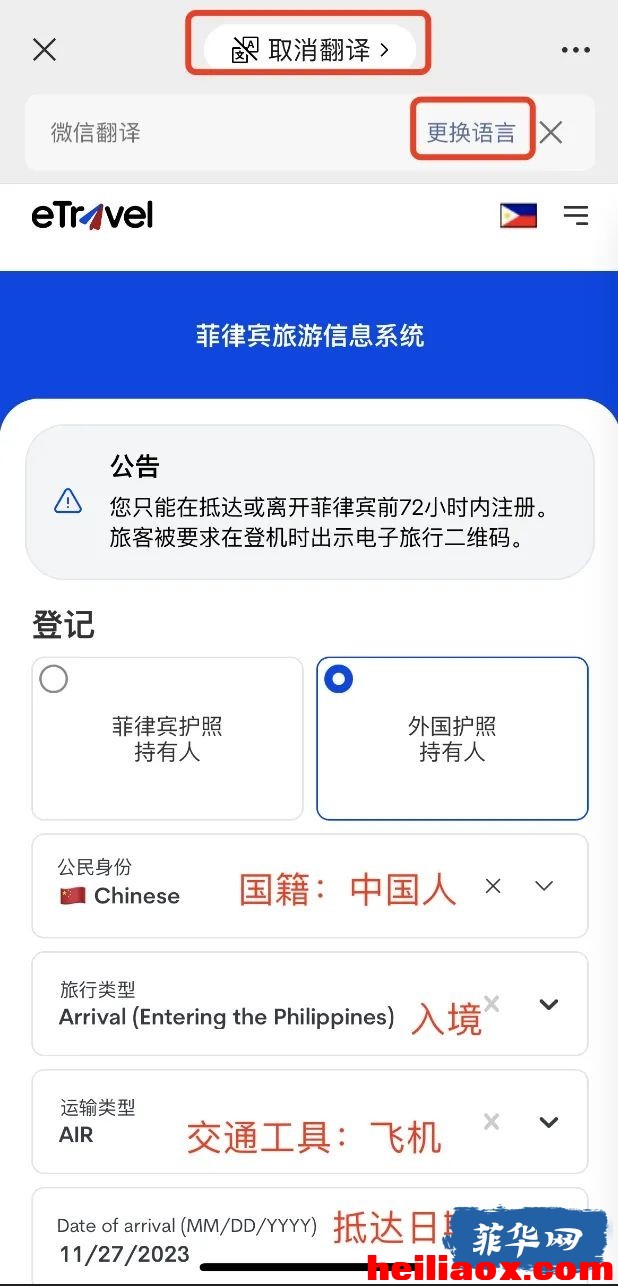Clear the Chinese citizenship selection

click(x=493, y=886)
